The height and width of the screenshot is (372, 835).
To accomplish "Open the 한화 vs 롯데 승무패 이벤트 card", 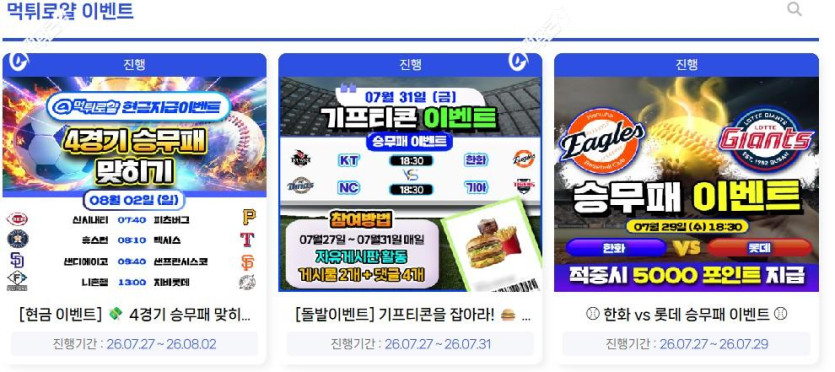I will 686,208.
